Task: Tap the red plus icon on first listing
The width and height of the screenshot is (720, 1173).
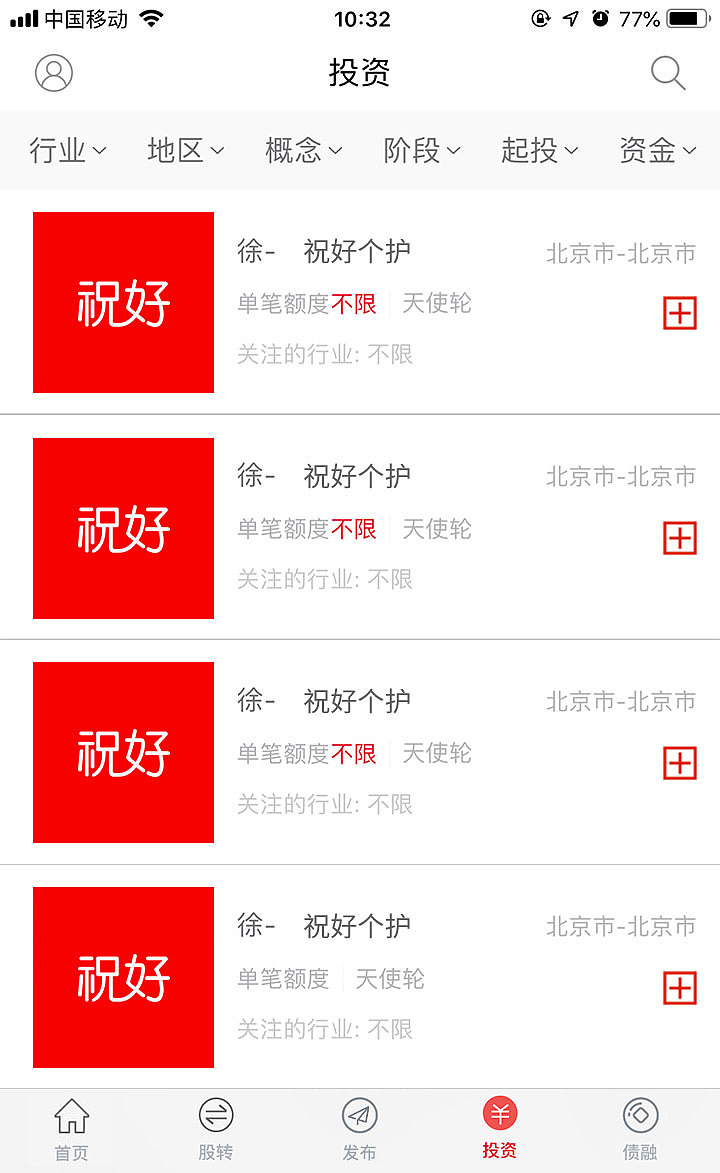Action: (680, 313)
